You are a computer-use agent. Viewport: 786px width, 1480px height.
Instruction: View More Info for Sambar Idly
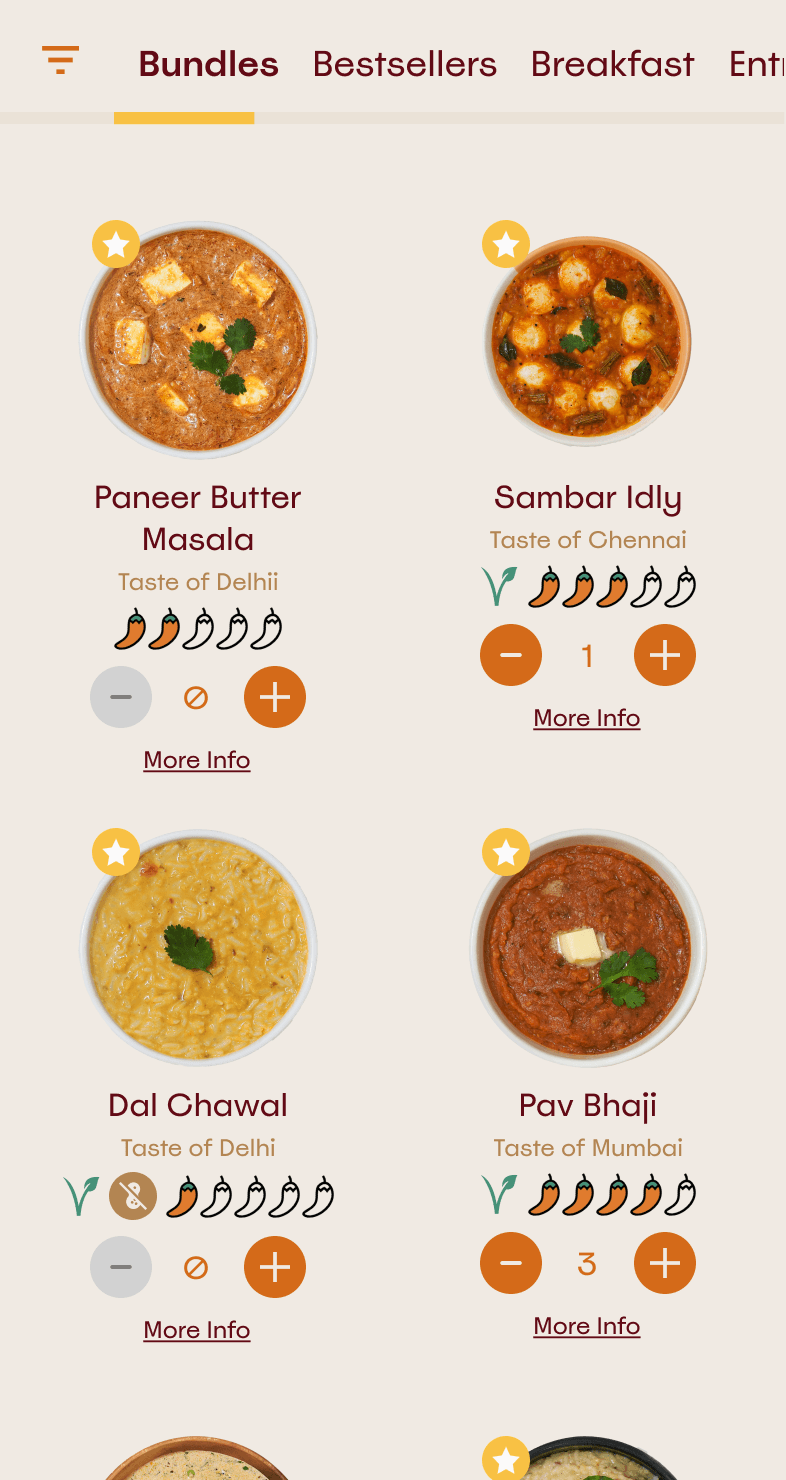(587, 718)
